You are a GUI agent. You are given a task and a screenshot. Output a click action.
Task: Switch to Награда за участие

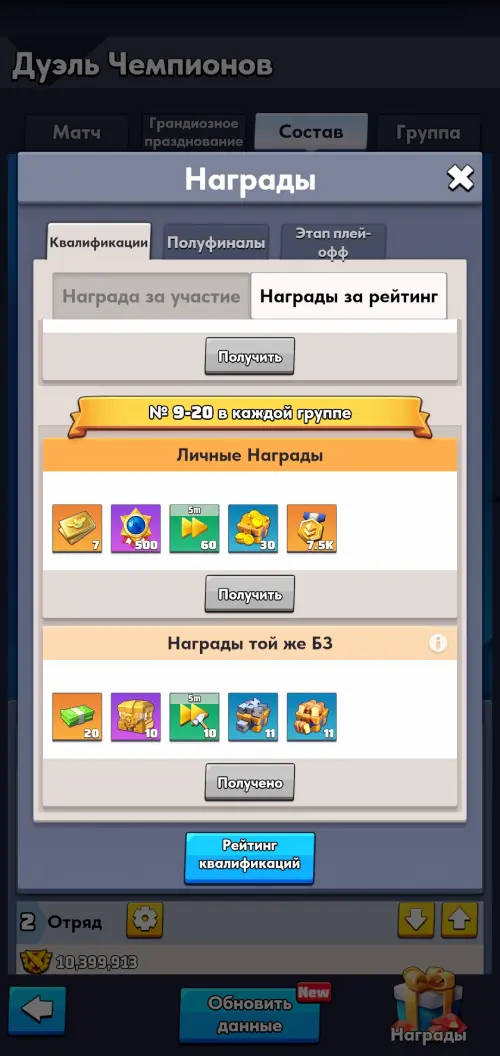[x=152, y=296]
